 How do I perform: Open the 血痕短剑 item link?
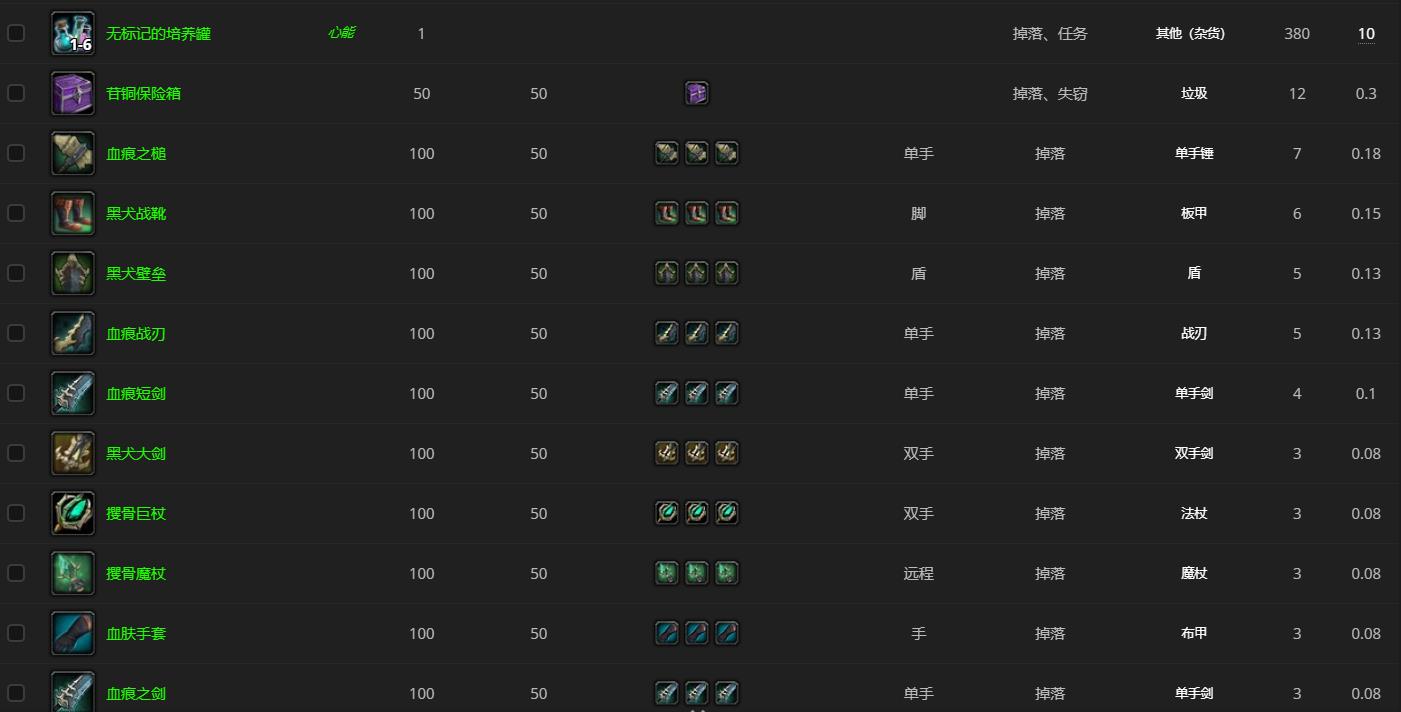136,394
